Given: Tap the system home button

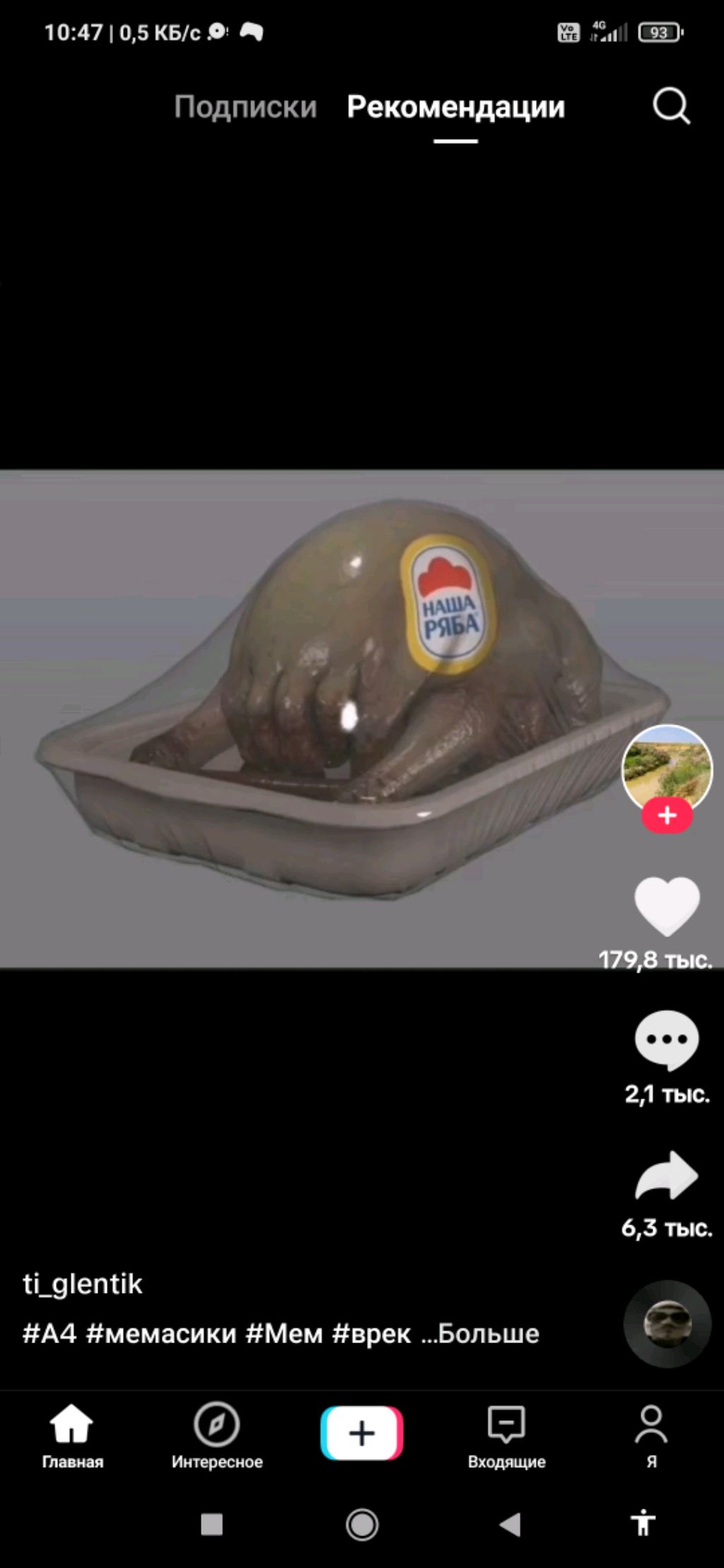Looking at the screenshot, I should point(362,1525).
